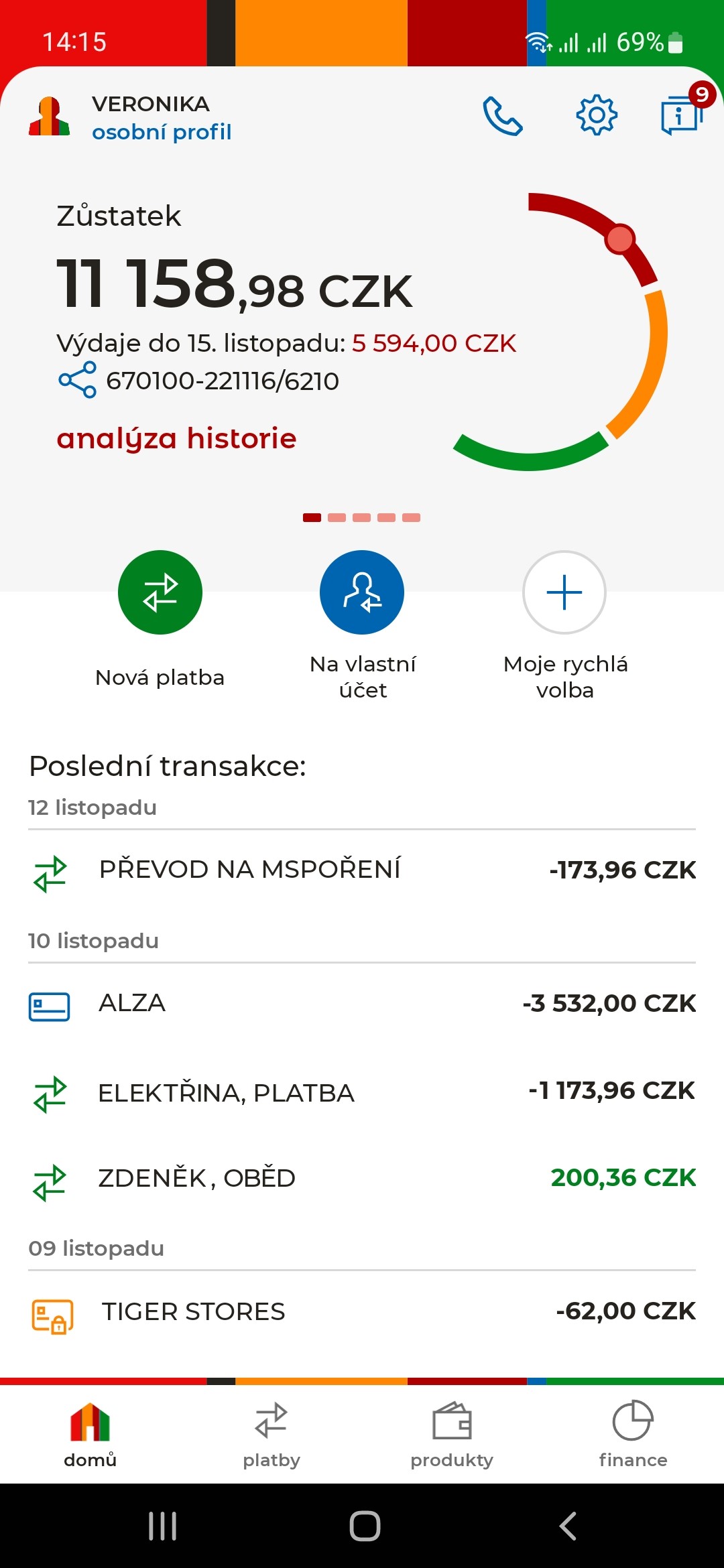The image size is (724, 1568).
Task: Transfer Na vlastní účet
Action: click(x=362, y=592)
